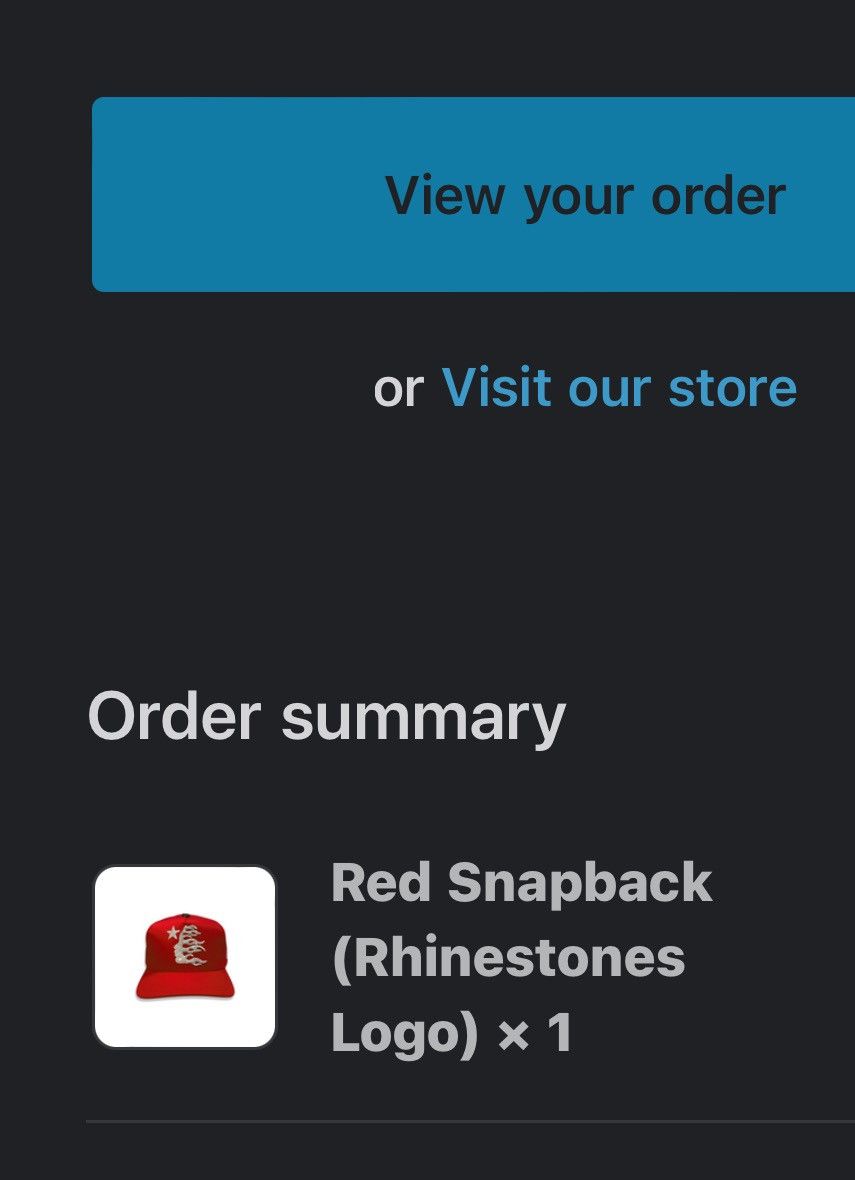The width and height of the screenshot is (855, 1180).
Task: Open your order details via the teal button
Action: (x=588, y=194)
